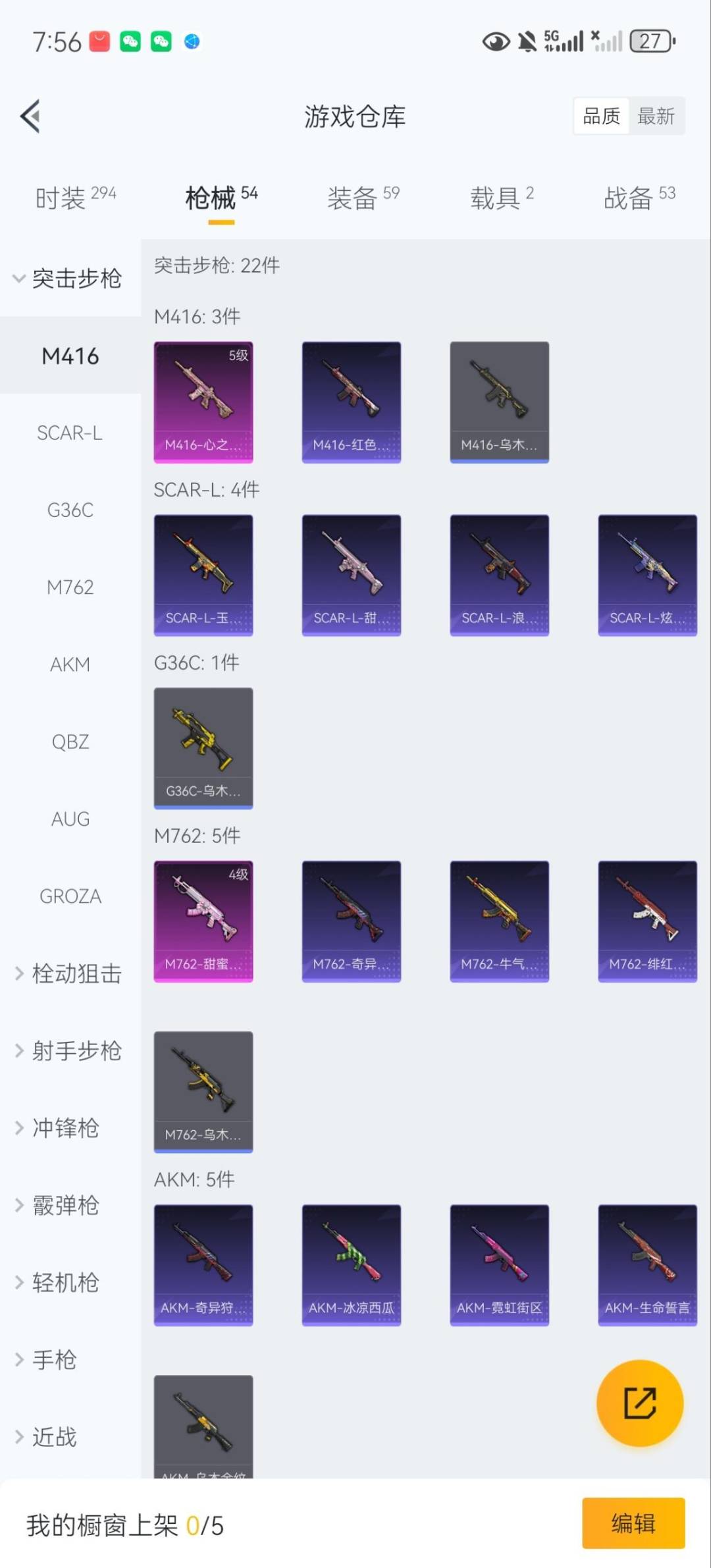
Task: Click the battery indicator showing 27
Action: click(652, 41)
